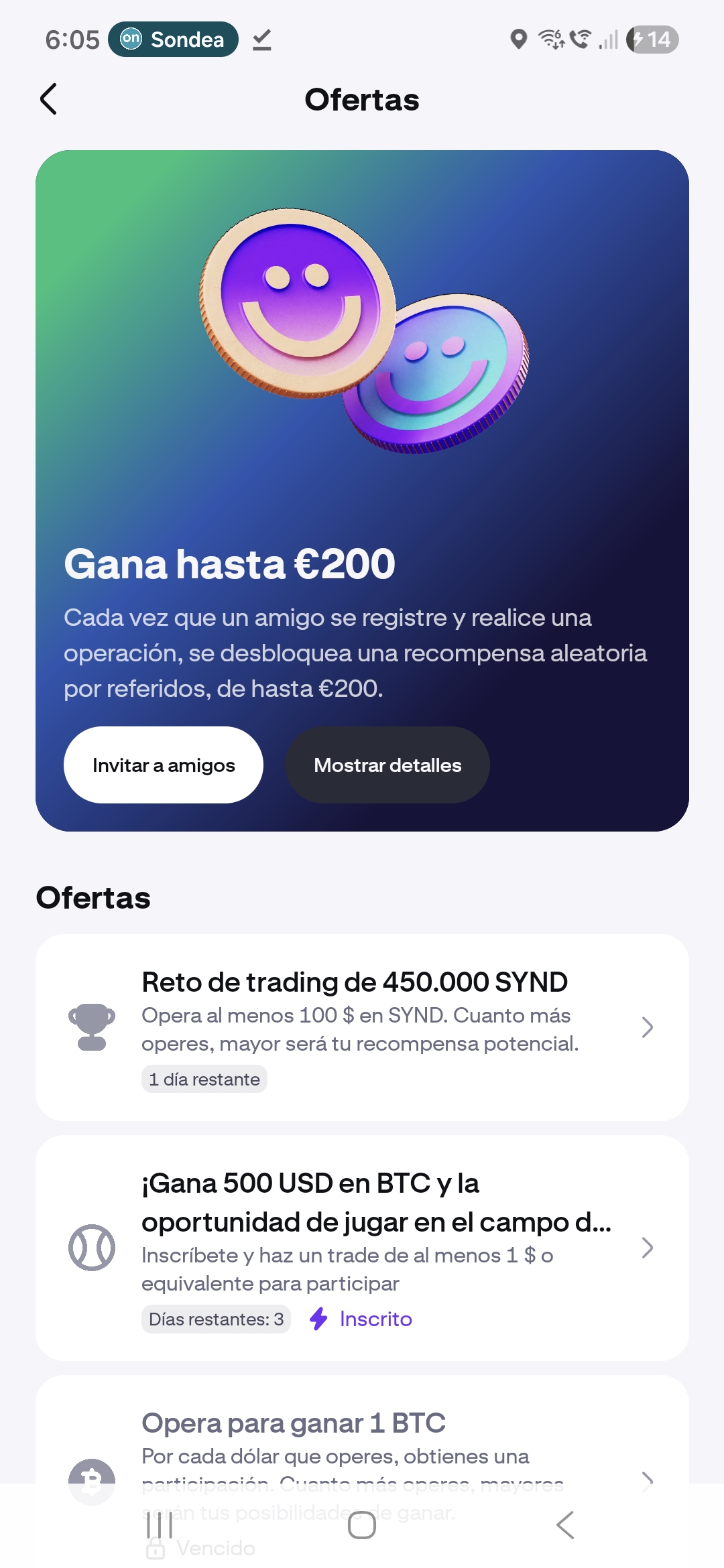The width and height of the screenshot is (724, 1568).
Task: Open the Reto de trading de 450.000 SYND offer
Action: click(362, 1027)
